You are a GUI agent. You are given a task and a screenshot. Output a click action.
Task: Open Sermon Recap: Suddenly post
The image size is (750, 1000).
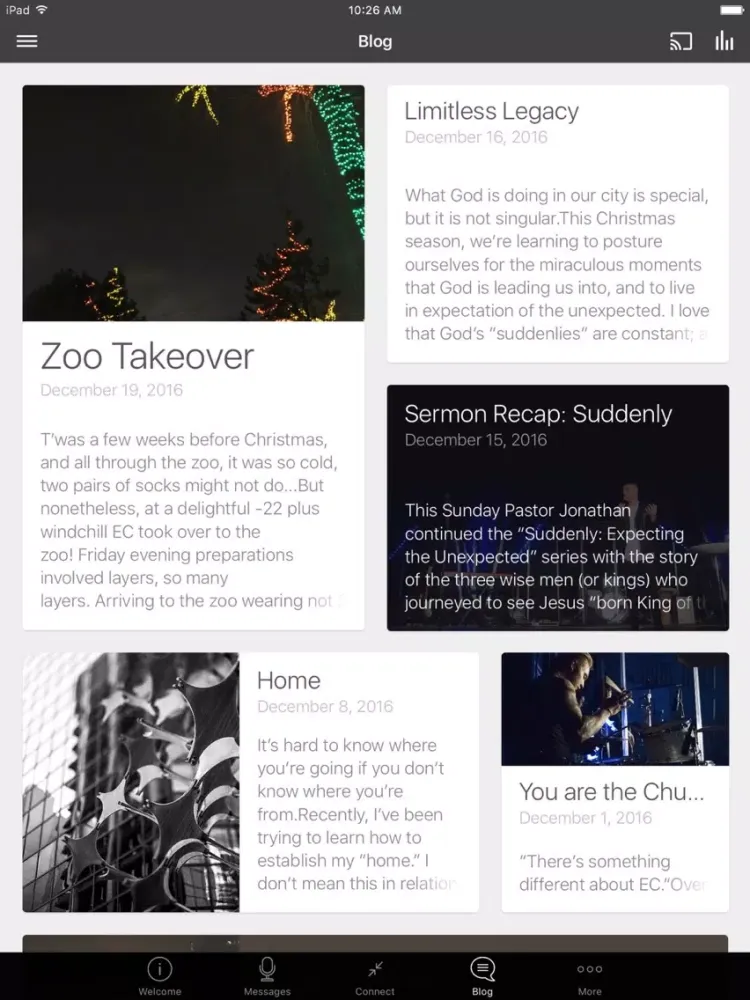pyautogui.click(x=557, y=507)
